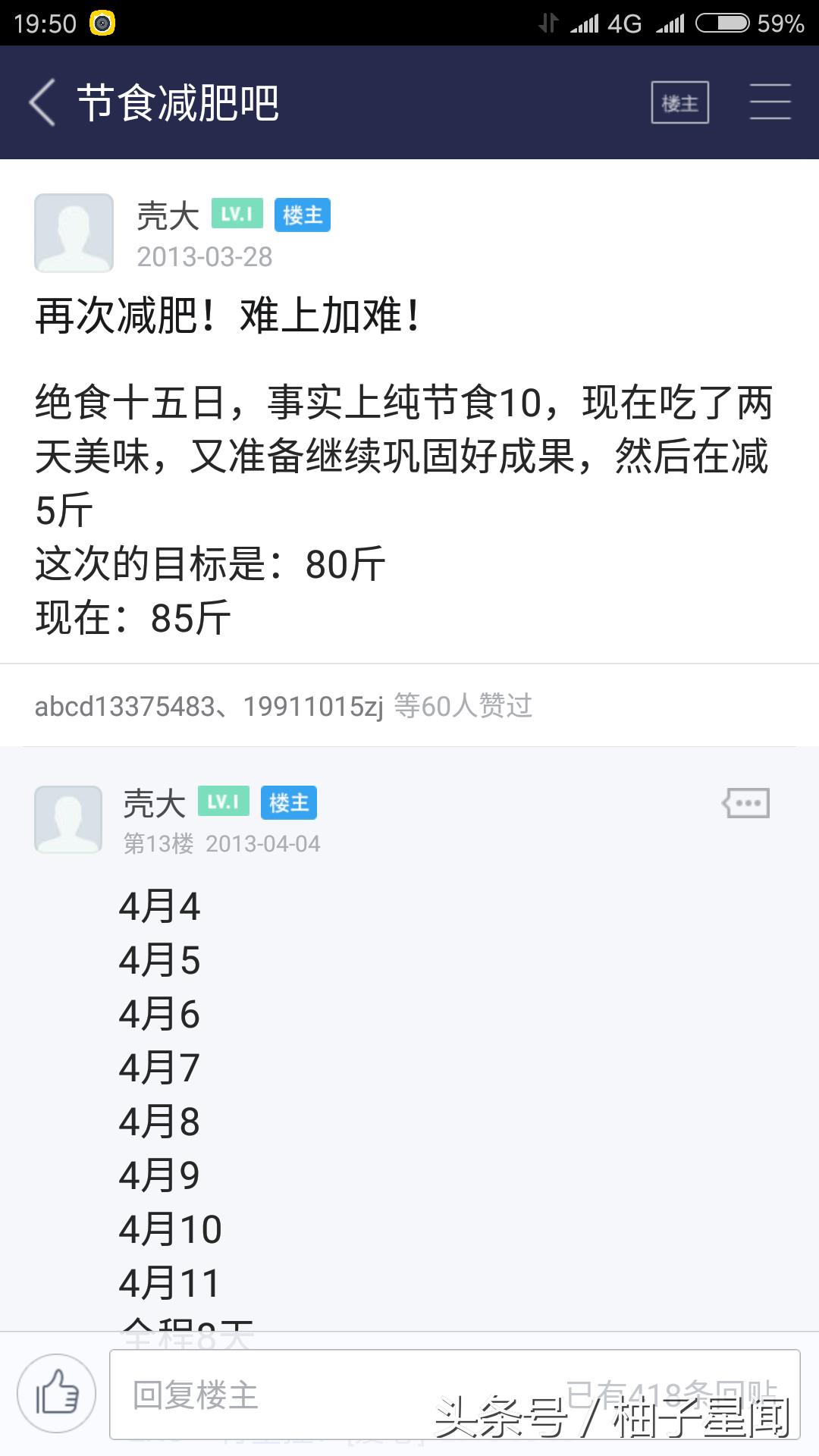Open 壳大's avatar on floor 13 reply
This screenshot has width=819, height=1456.
point(68,819)
